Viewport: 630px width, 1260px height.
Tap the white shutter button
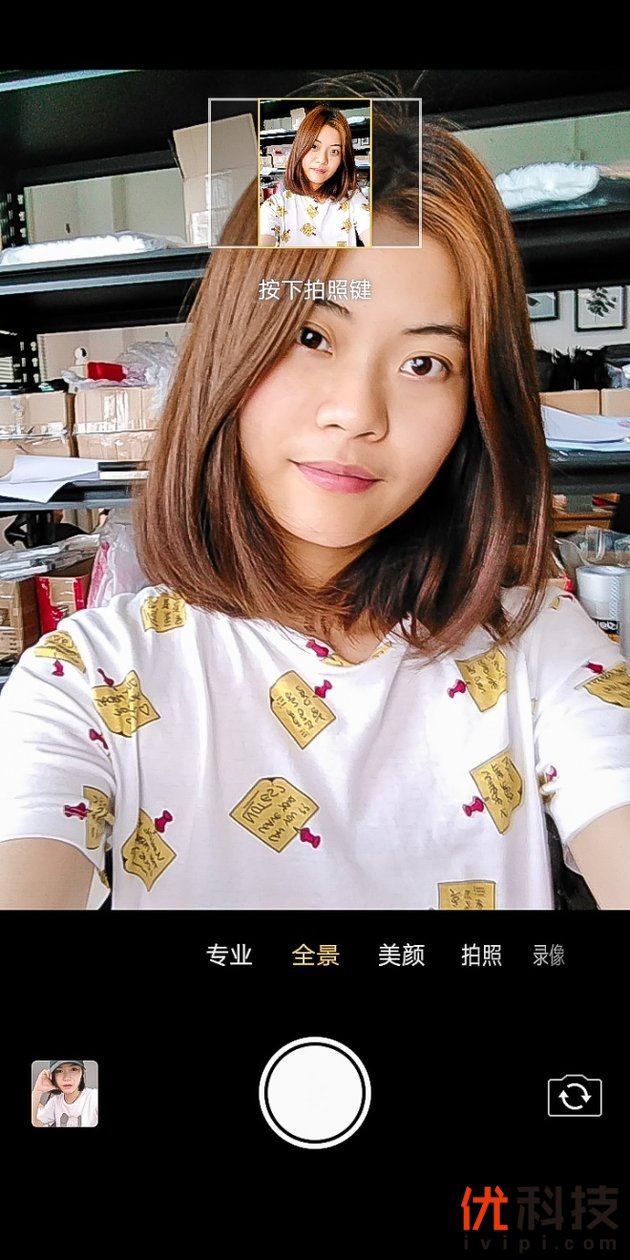(315, 1093)
